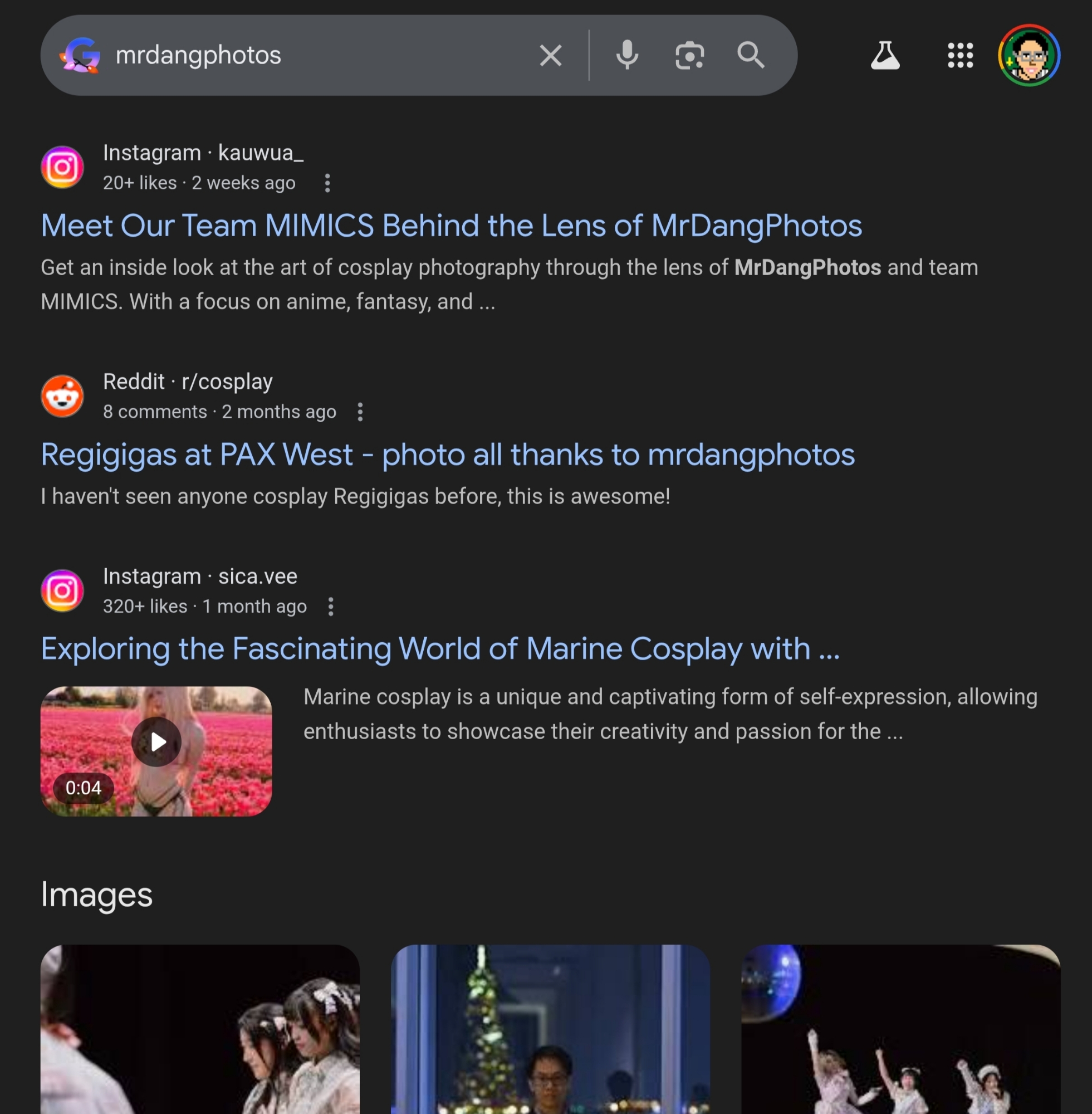Clear the search query text
The height and width of the screenshot is (1114, 1092).
click(x=551, y=56)
